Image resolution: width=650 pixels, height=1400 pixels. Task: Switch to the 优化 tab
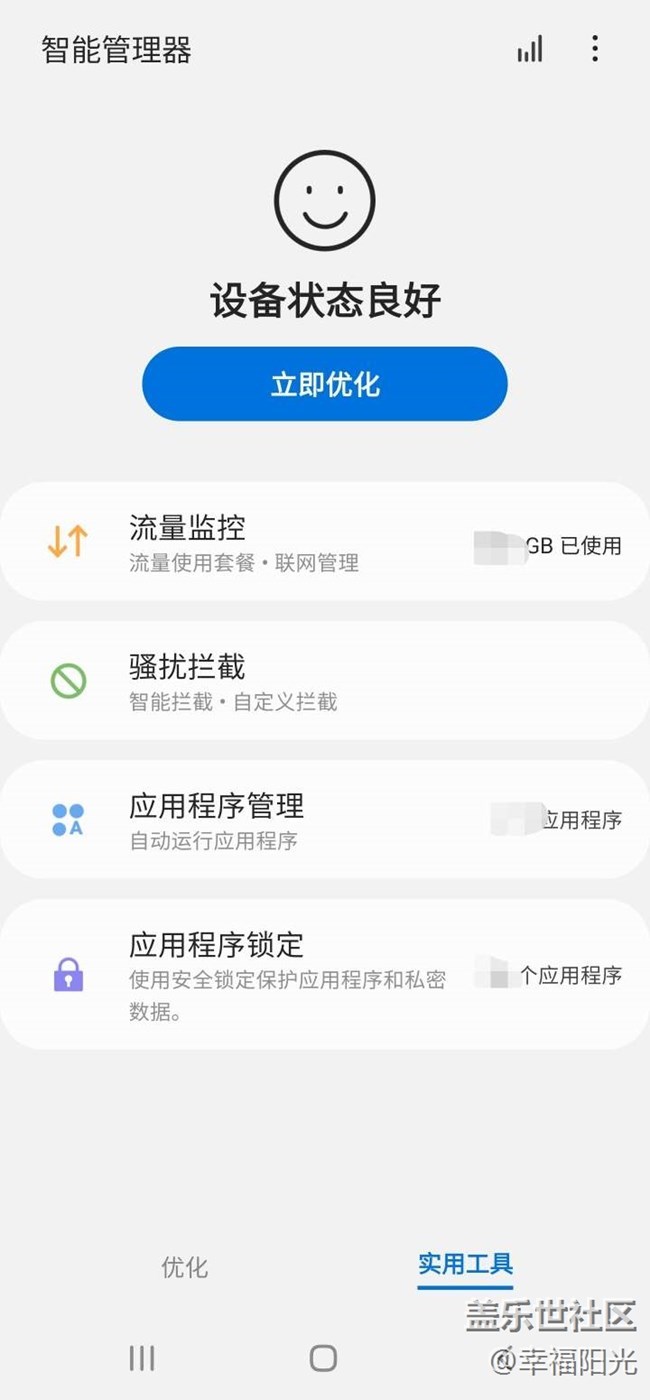pos(185,1267)
